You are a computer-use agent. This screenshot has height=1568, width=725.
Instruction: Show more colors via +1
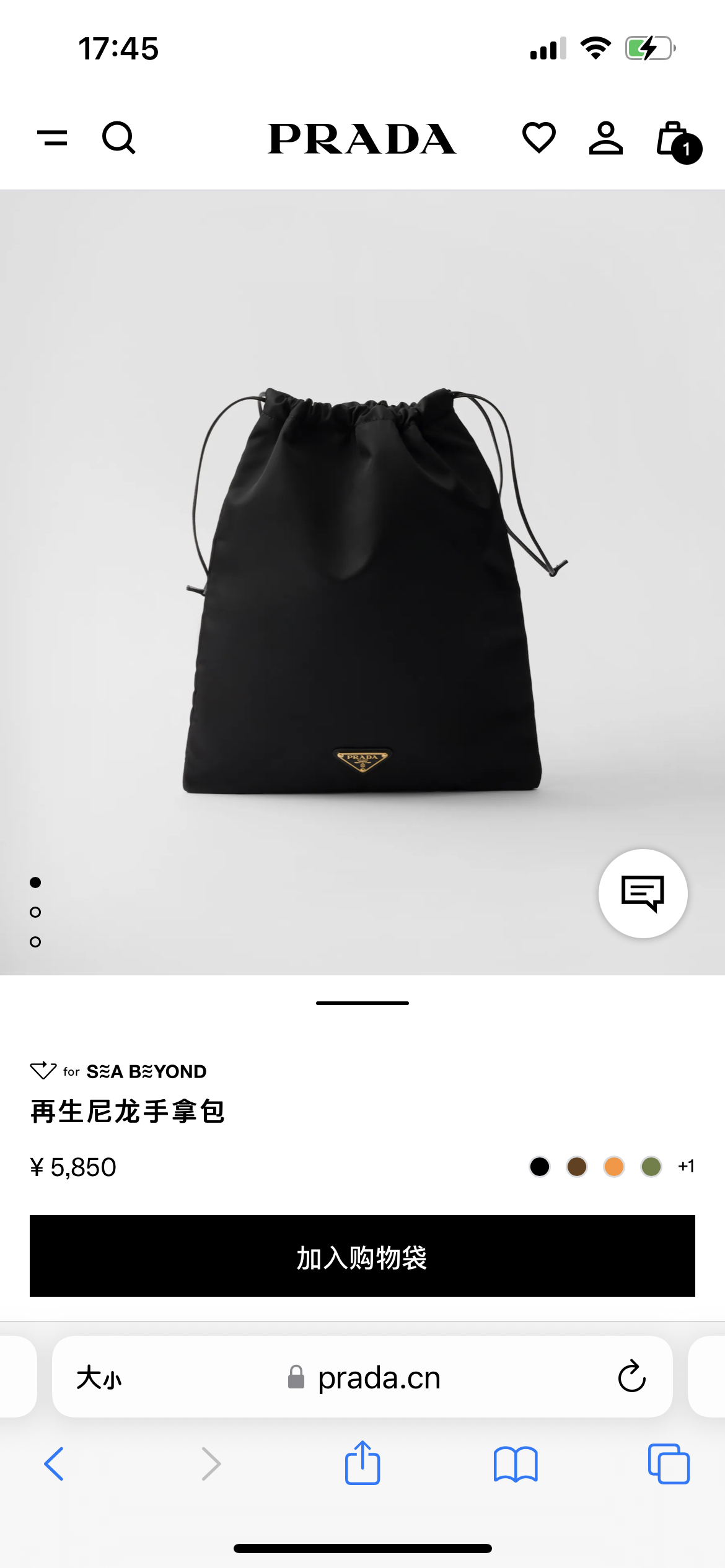click(686, 1167)
